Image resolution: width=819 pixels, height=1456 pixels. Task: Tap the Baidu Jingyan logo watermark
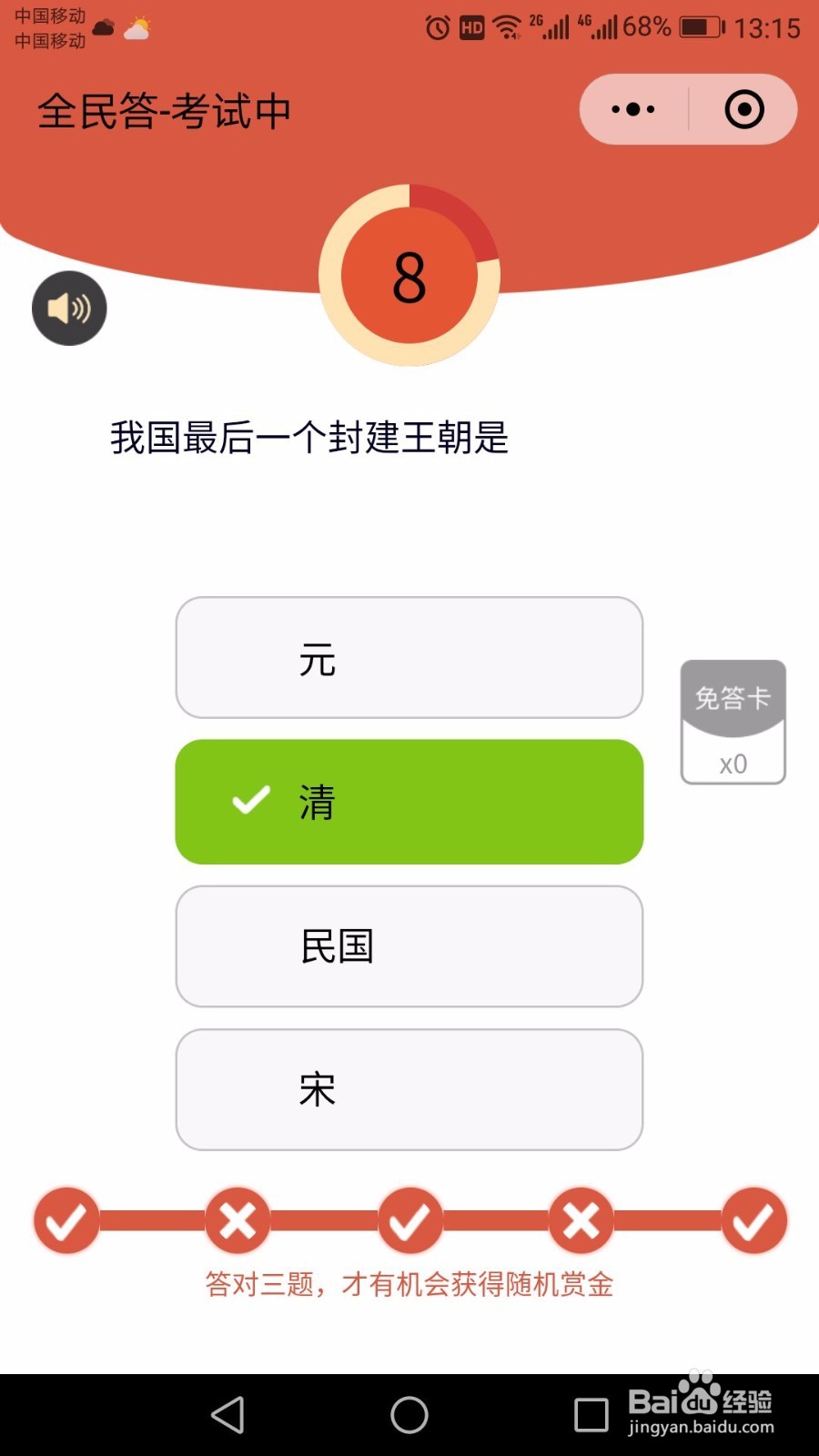[701, 1401]
